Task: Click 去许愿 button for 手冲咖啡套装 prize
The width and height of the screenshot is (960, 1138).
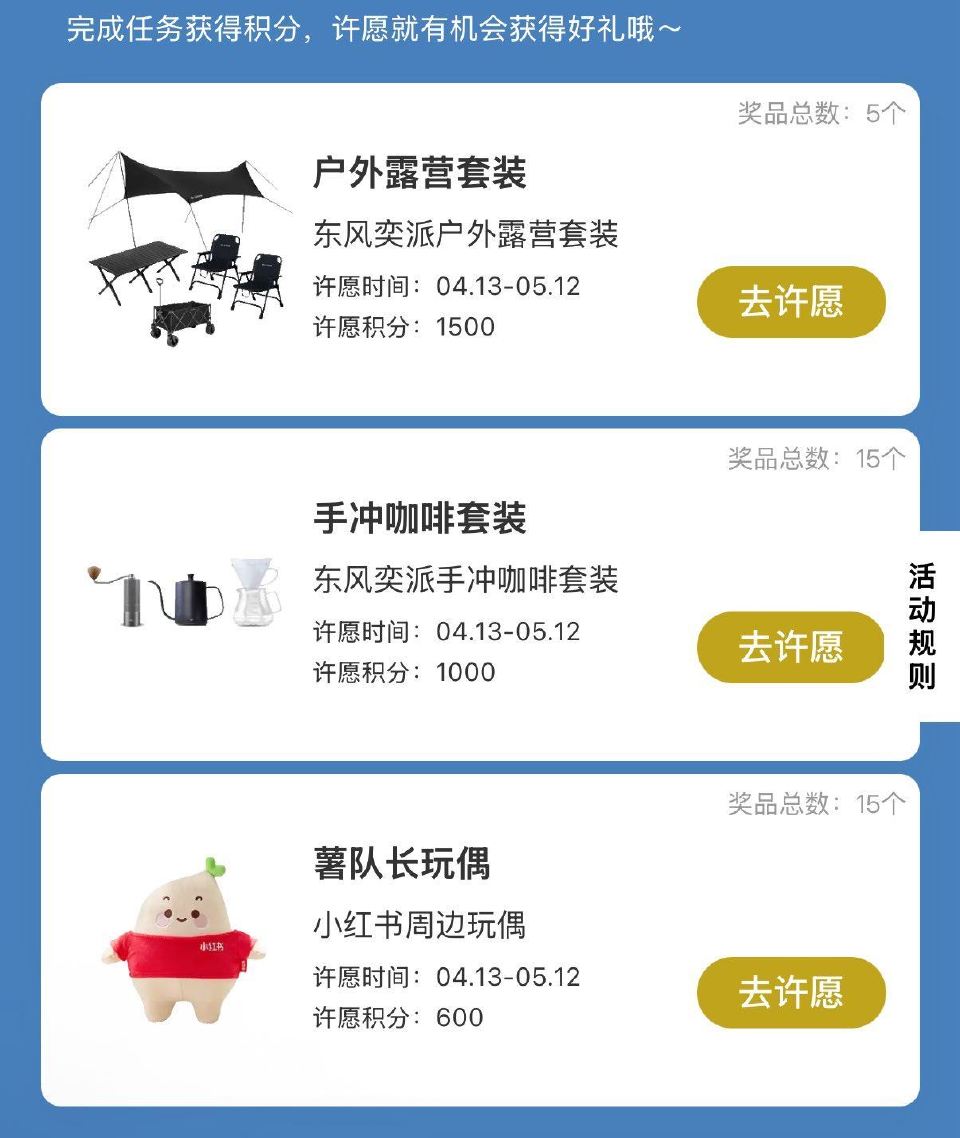Action: (788, 647)
